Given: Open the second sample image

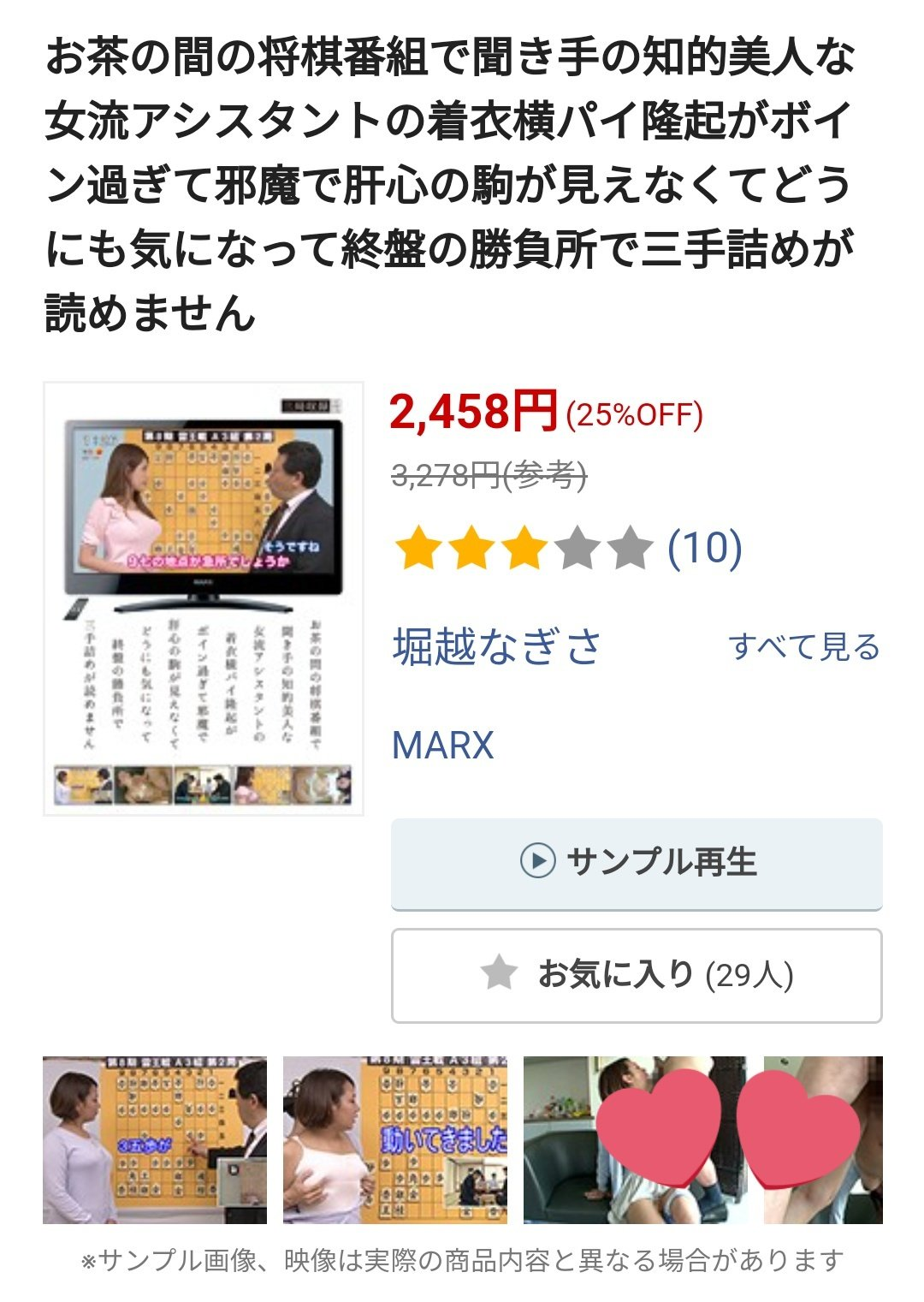Looking at the screenshot, I should coord(395,1139).
